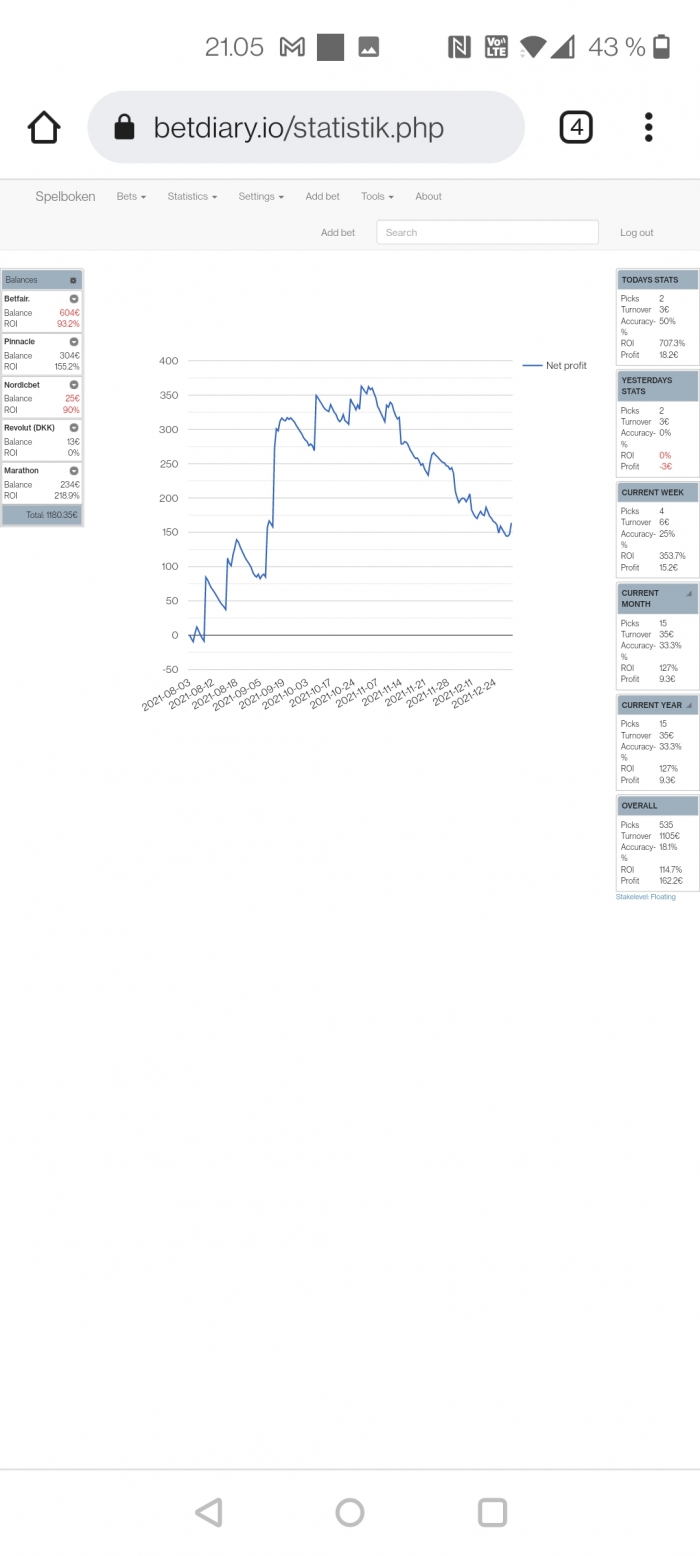Image resolution: width=700 pixels, height=1556 pixels.
Task: Open the browser overflow menu
Action: coord(649,127)
